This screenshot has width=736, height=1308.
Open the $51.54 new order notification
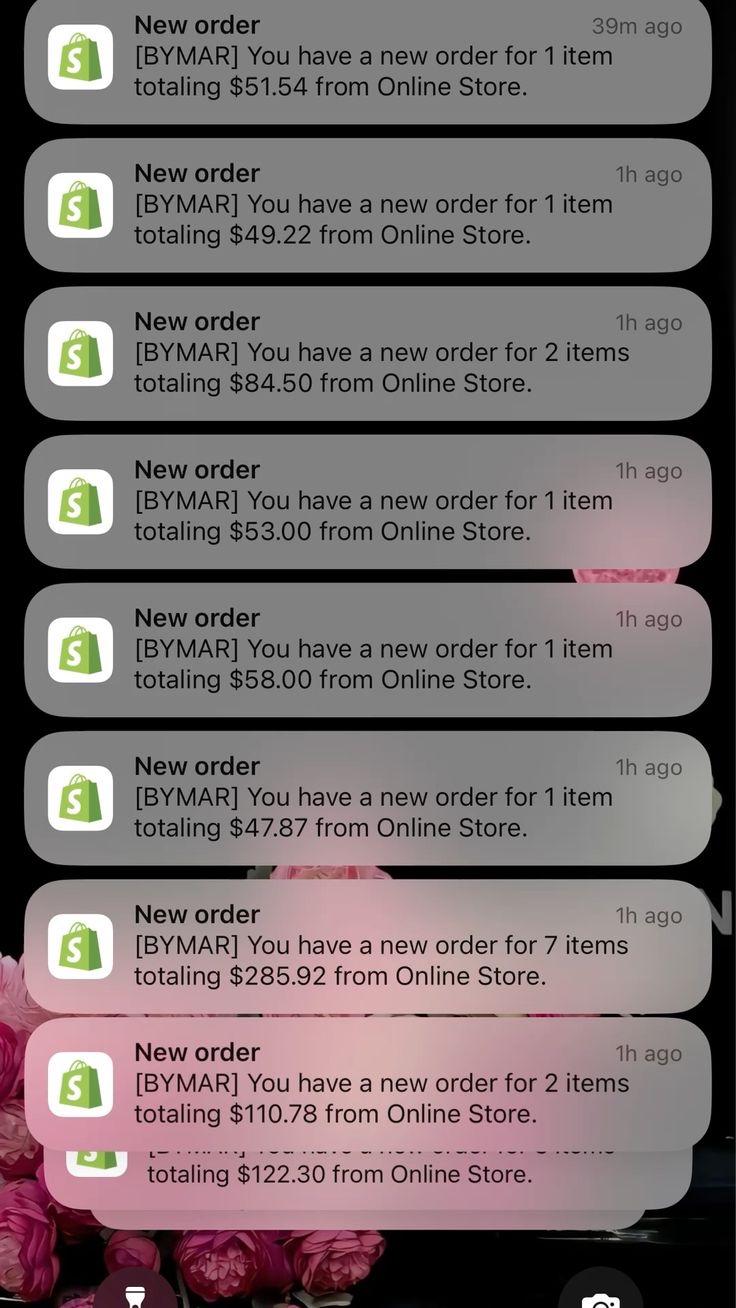368,57
